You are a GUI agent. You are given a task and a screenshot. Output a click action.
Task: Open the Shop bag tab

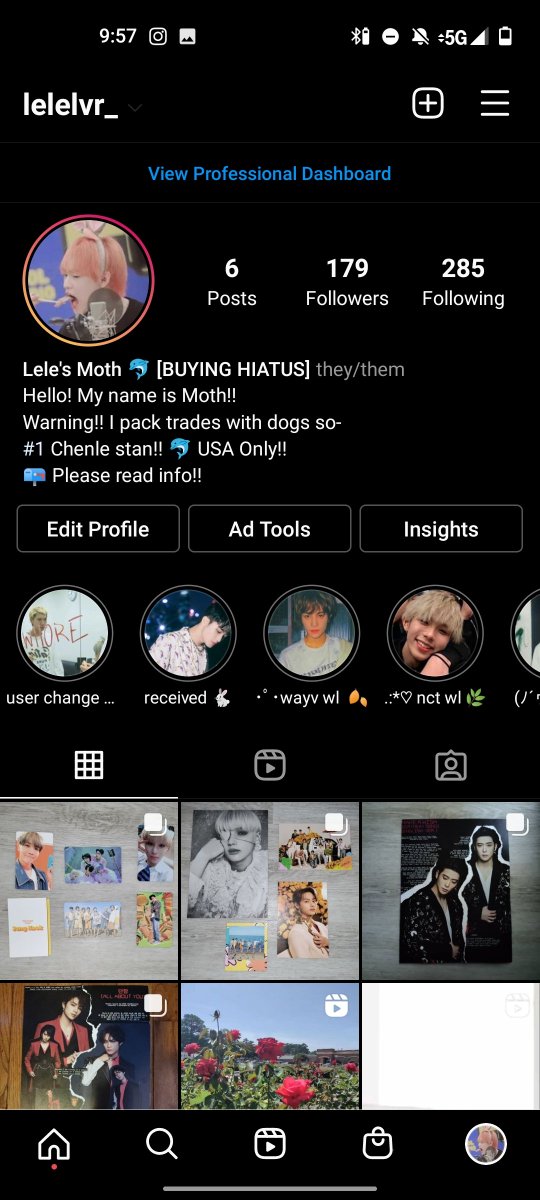(x=378, y=1144)
